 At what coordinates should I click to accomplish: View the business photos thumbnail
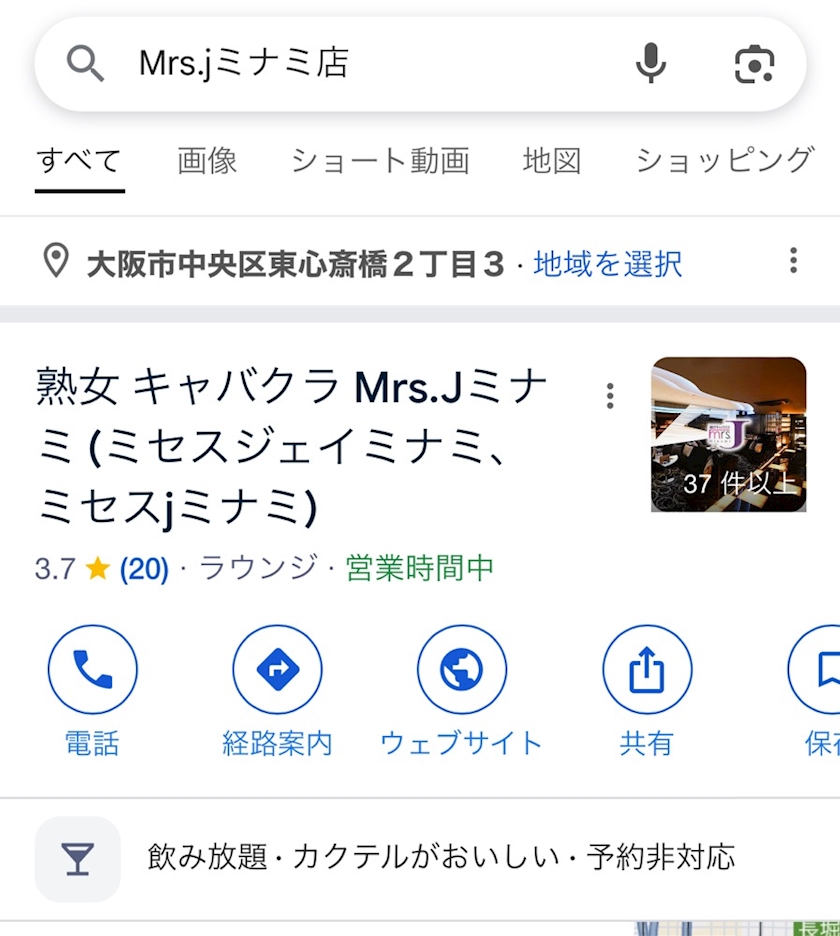tap(728, 434)
